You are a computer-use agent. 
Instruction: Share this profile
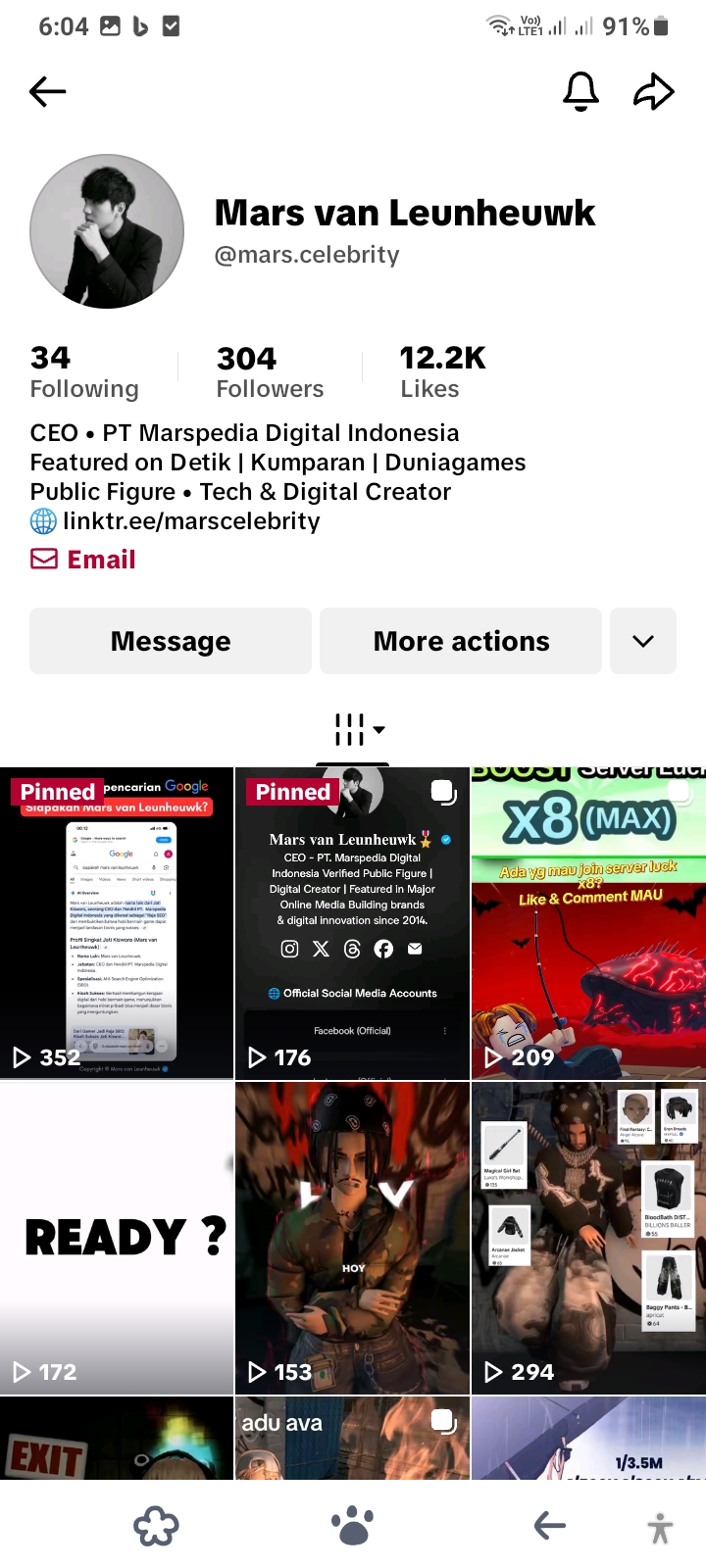(x=654, y=92)
